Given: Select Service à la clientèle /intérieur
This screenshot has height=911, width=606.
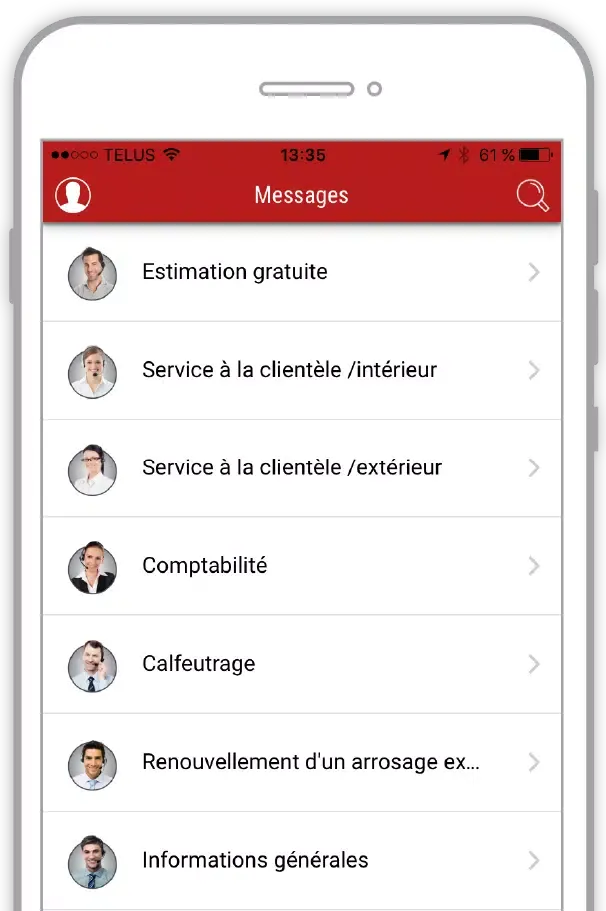Looking at the screenshot, I should coord(301,370).
